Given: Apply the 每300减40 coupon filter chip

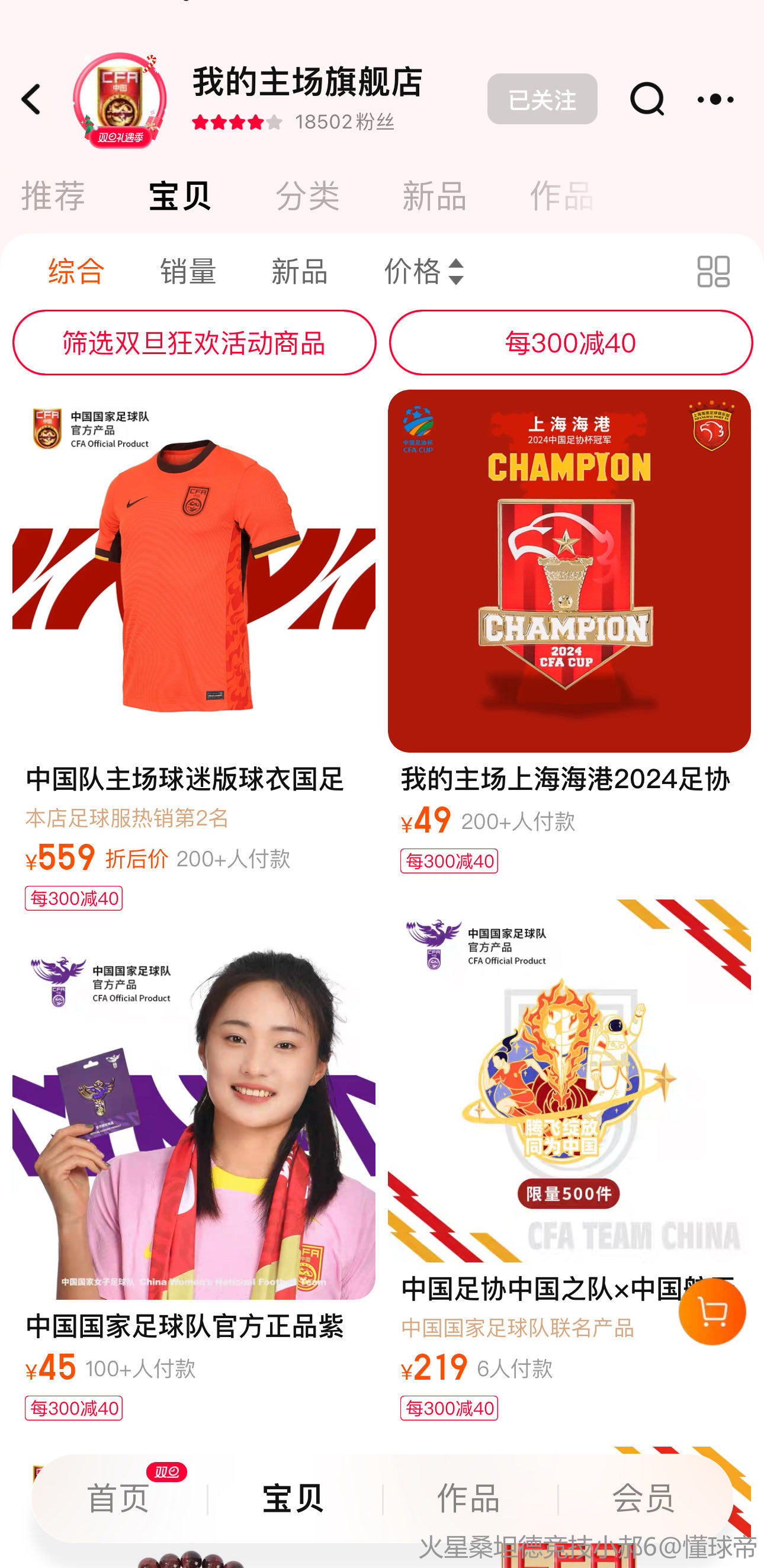Looking at the screenshot, I should pos(570,343).
